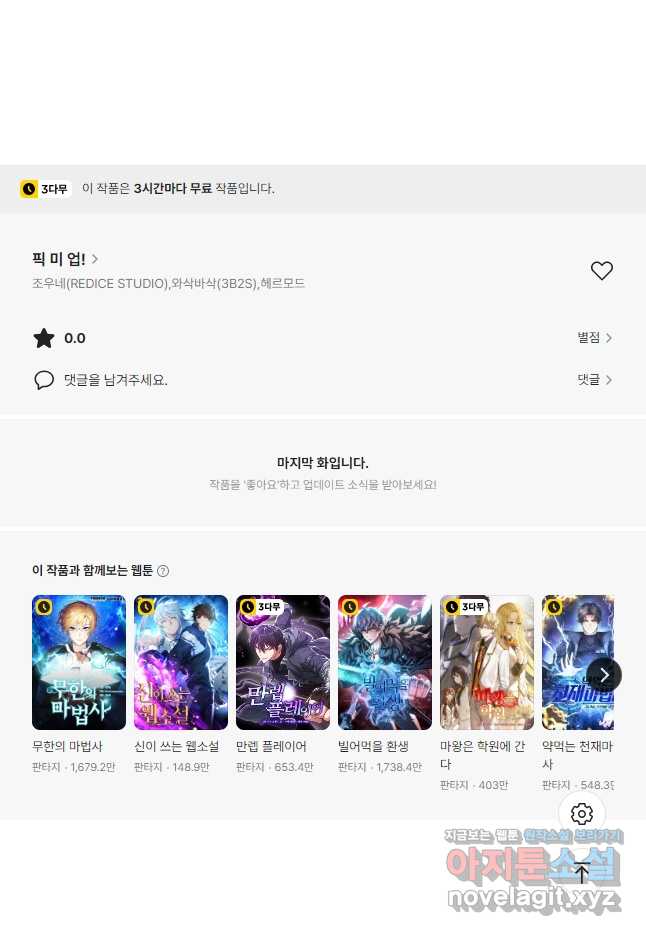The height and width of the screenshot is (936, 646).
Task: Open the viewer settings gear
Action: click(x=582, y=814)
